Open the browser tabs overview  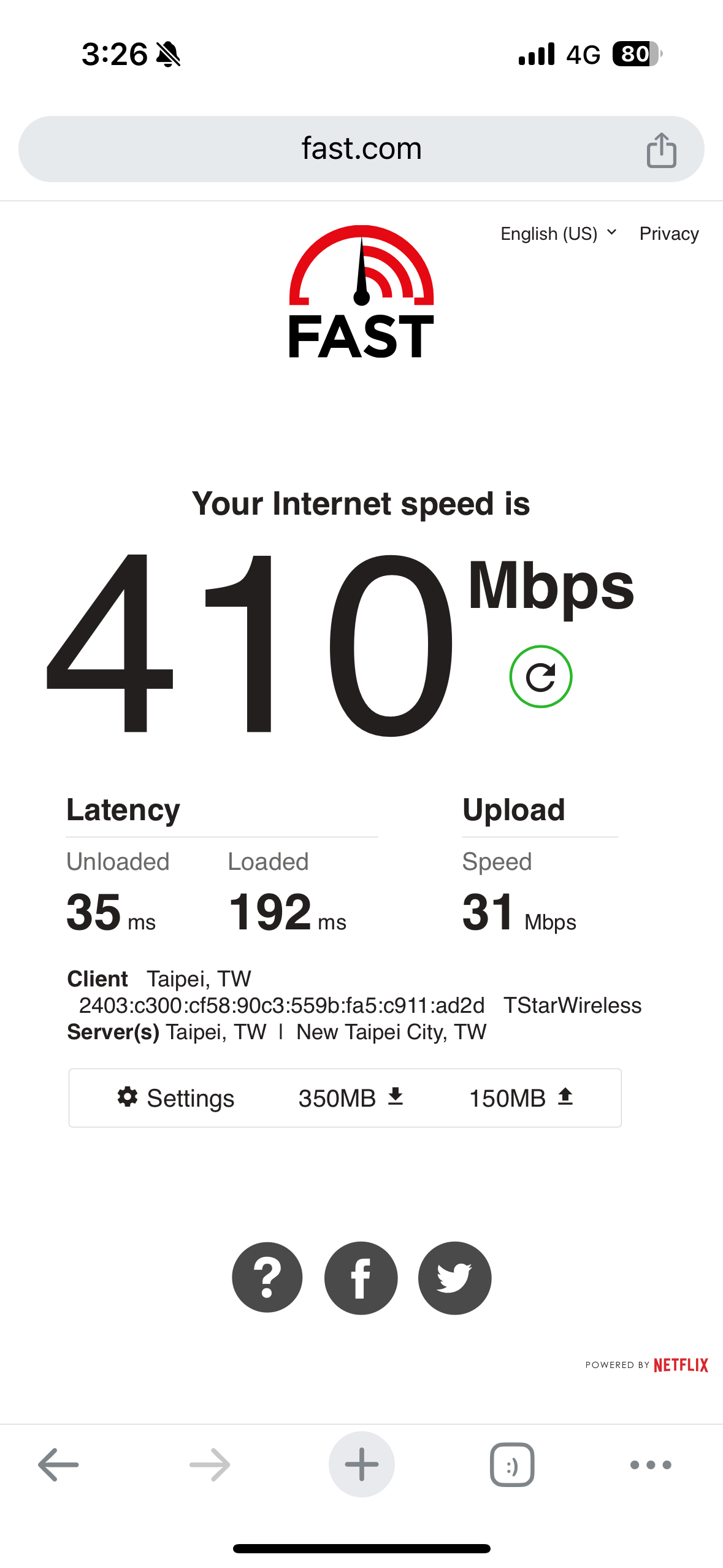512,1465
